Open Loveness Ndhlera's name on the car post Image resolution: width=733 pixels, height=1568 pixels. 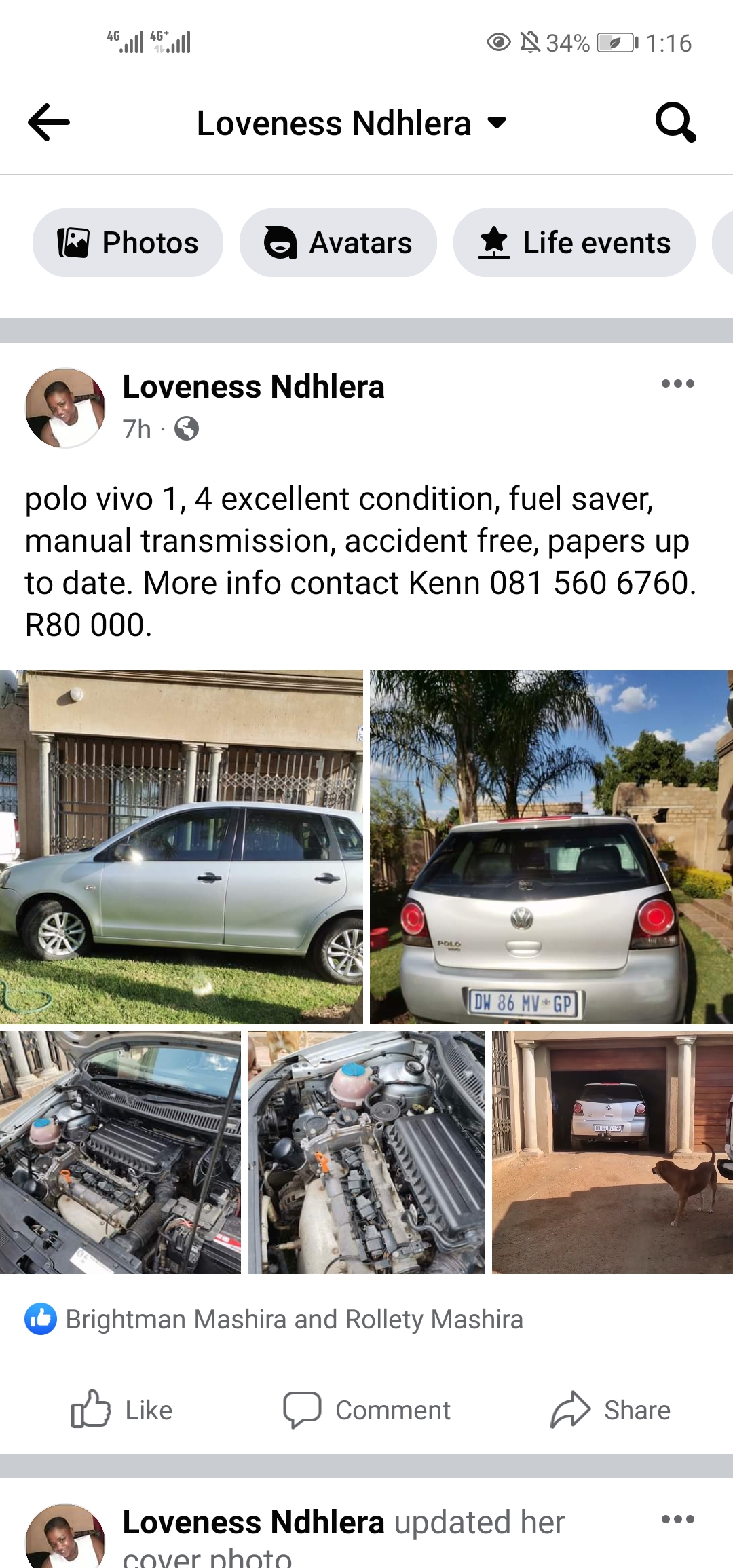click(x=253, y=387)
